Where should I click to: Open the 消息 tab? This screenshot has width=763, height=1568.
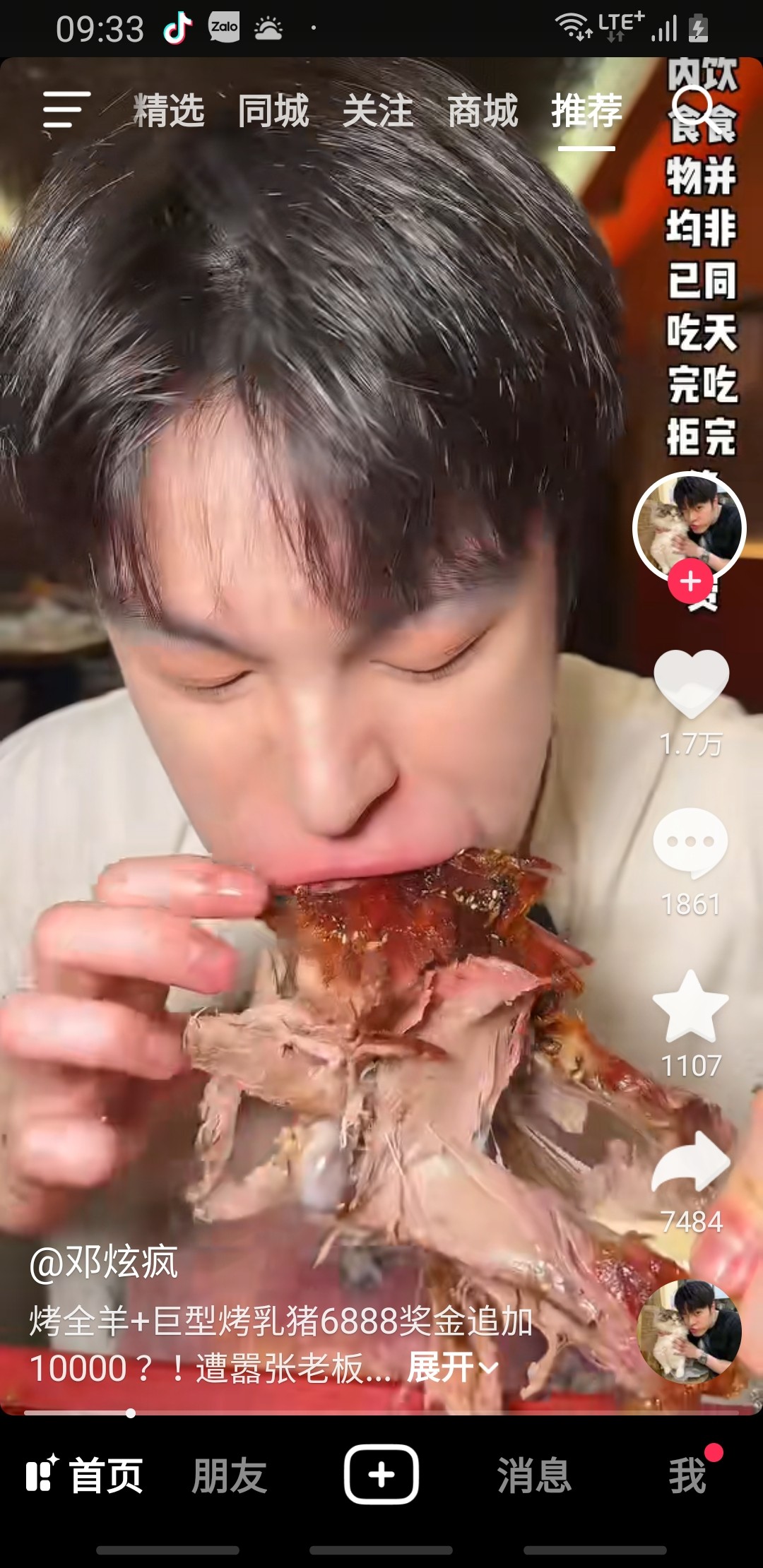[x=534, y=1475]
